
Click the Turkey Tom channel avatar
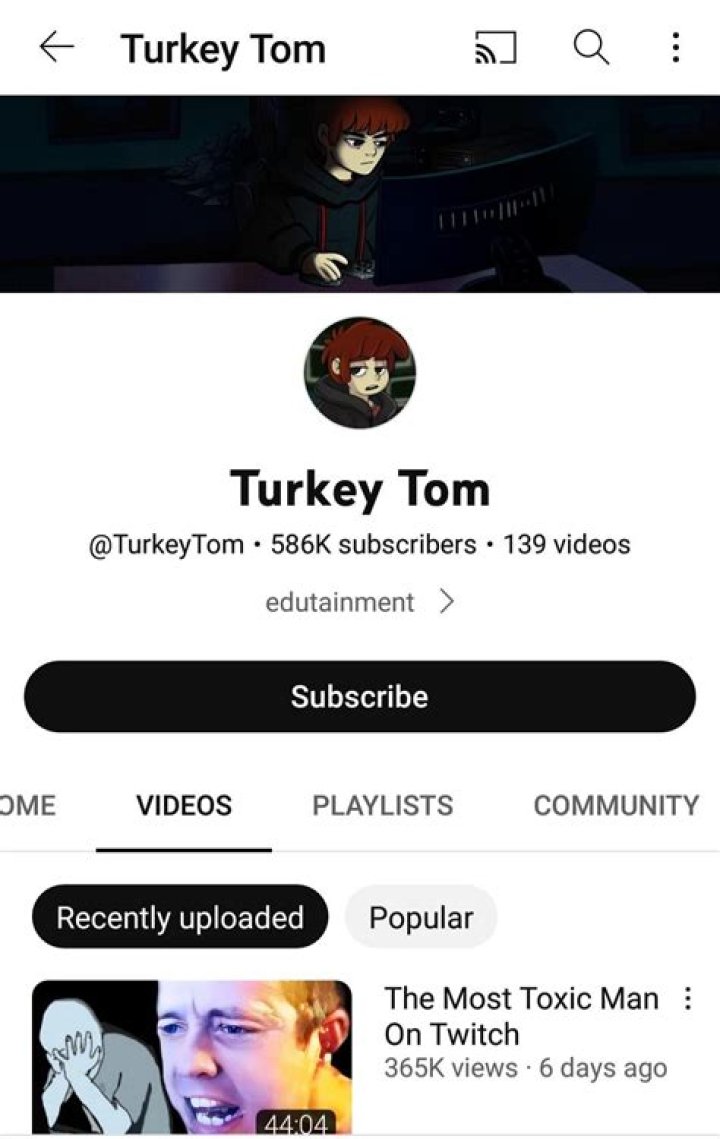click(360, 371)
